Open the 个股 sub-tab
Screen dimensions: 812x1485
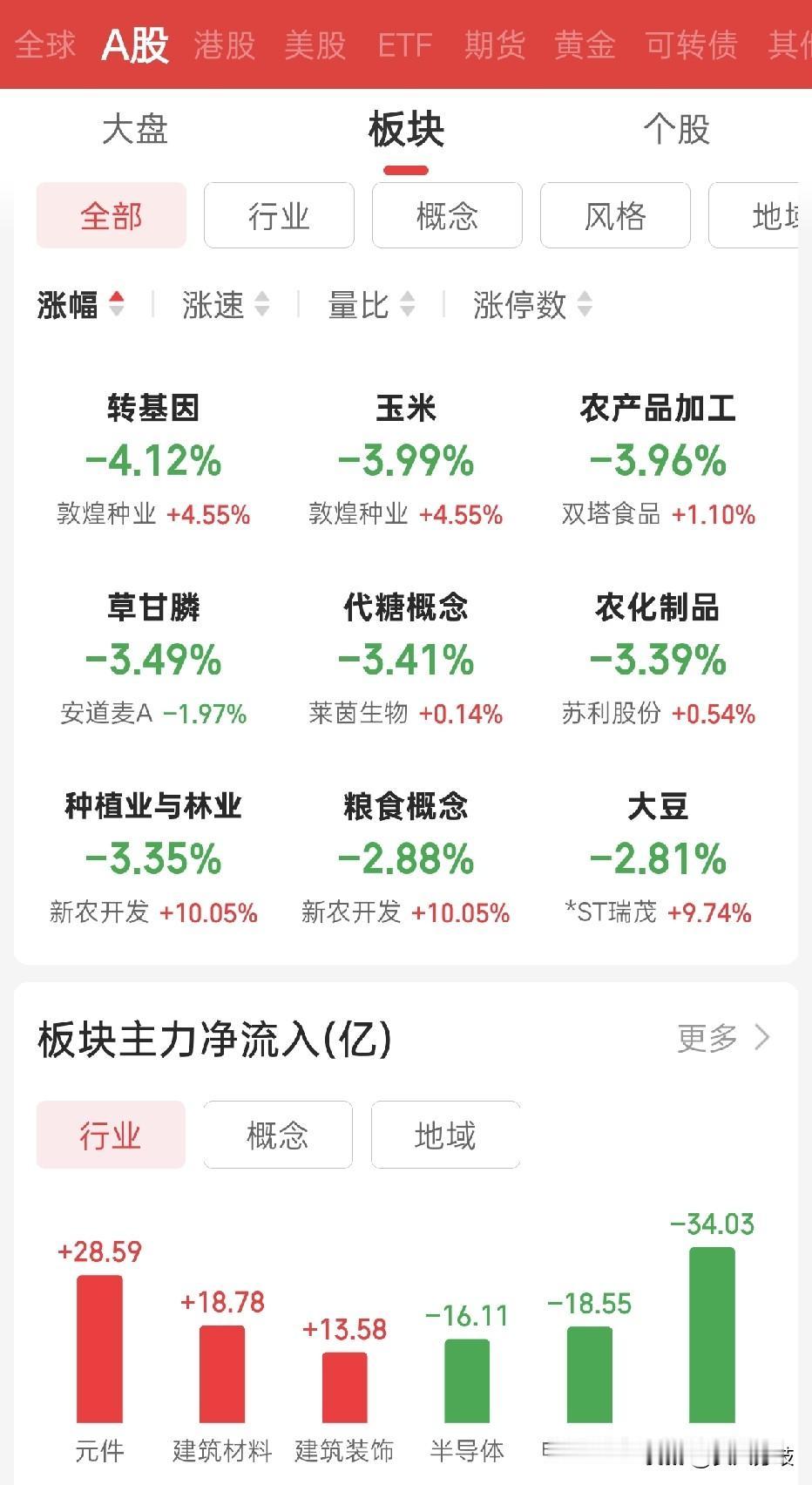(677, 130)
